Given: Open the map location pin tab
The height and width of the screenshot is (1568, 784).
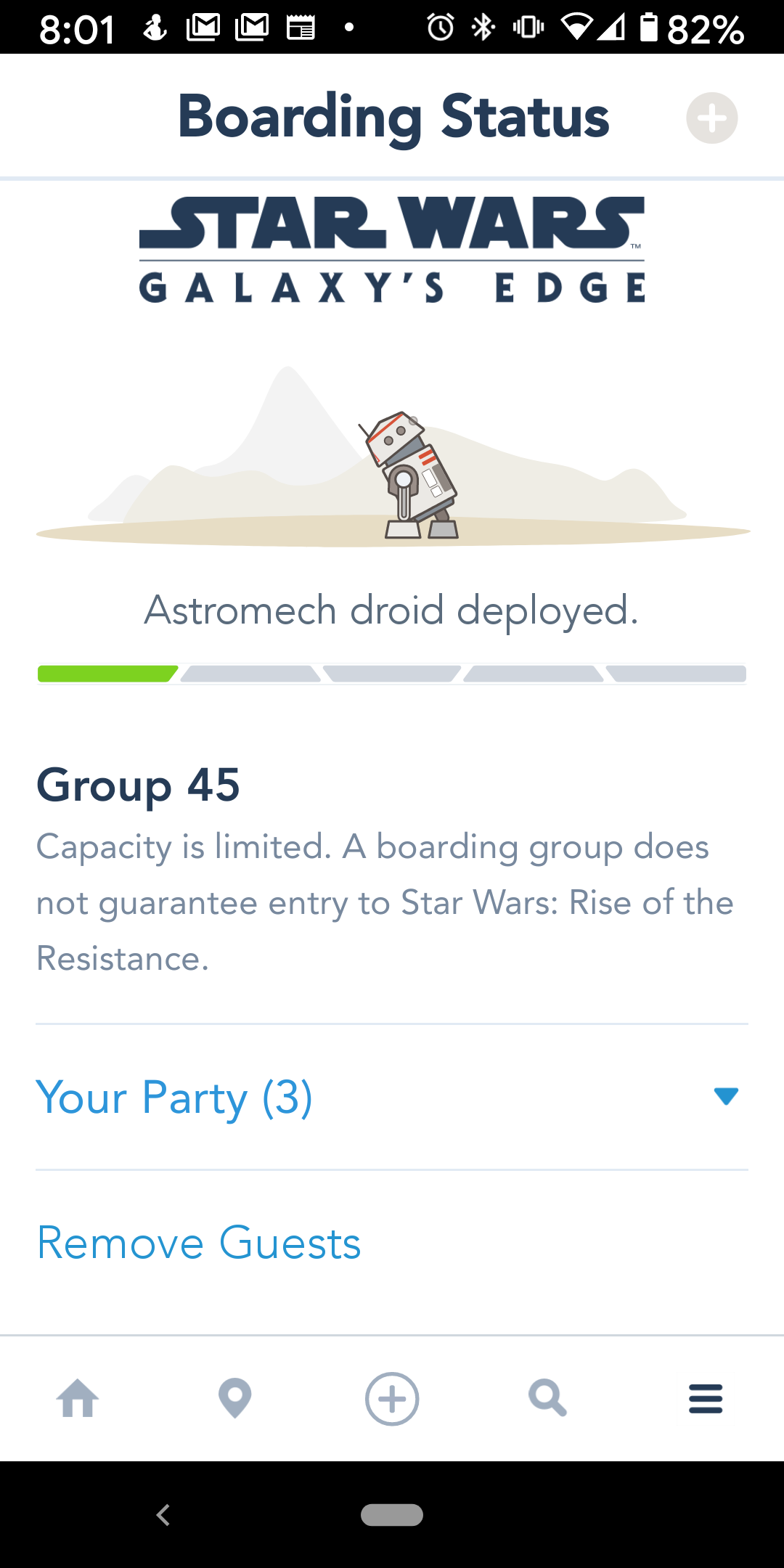Looking at the screenshot, I should click(234, 1398).
